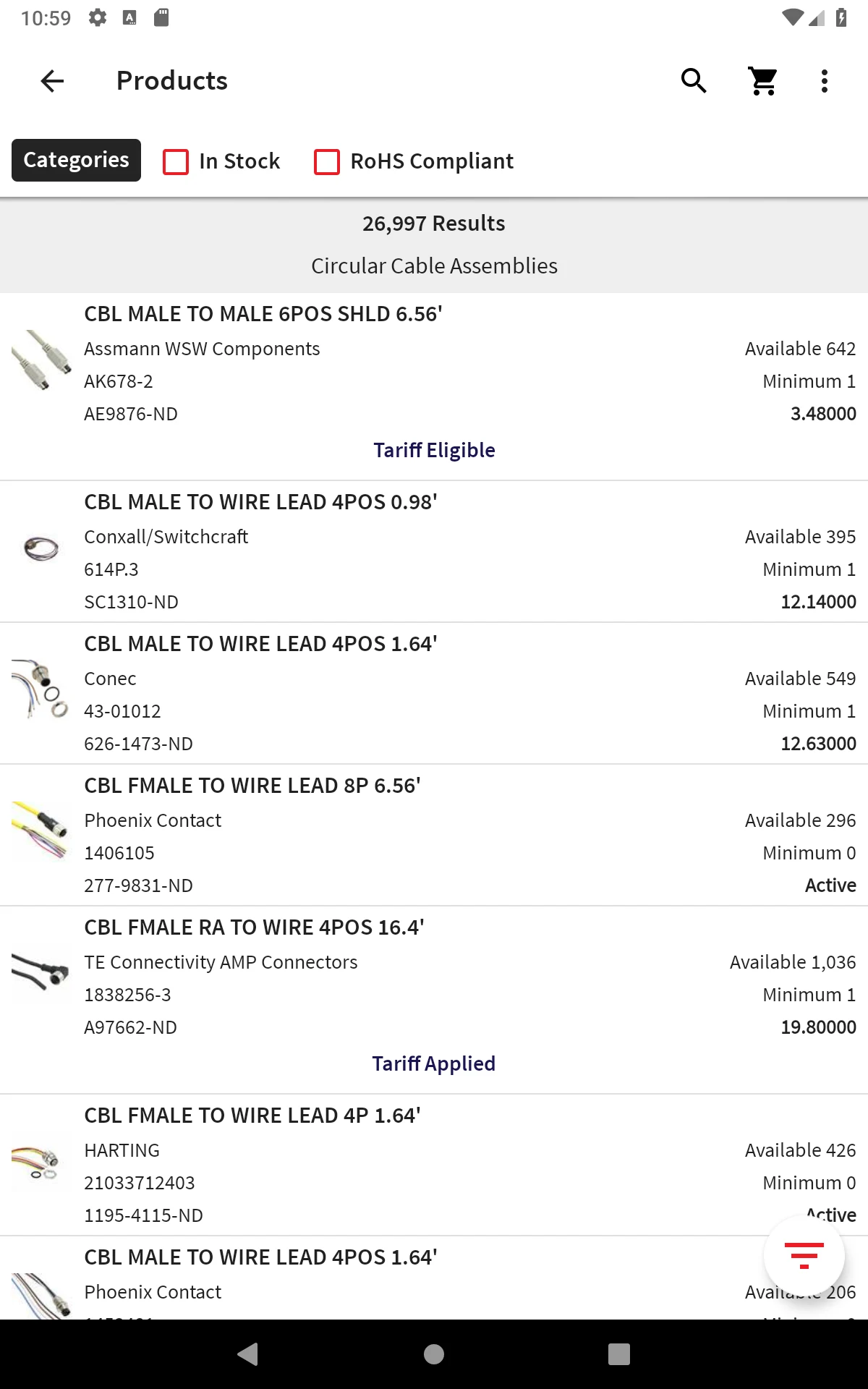Check the In Stock checkbox
The height and width of the screenshot is (1389, 868).
point(176,161)
